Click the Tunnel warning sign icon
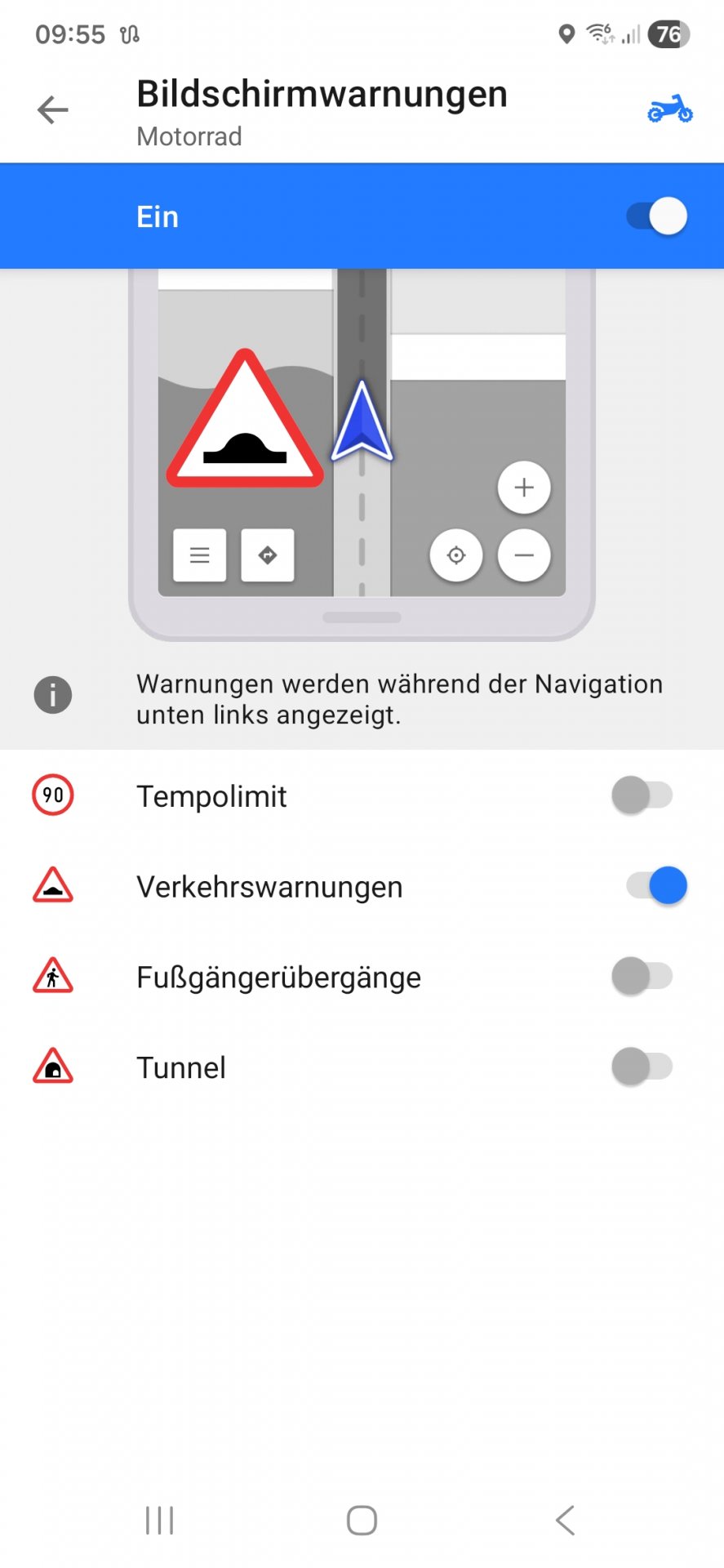The height and width of the screenshot is (1568, 724). pos(52,1066)
